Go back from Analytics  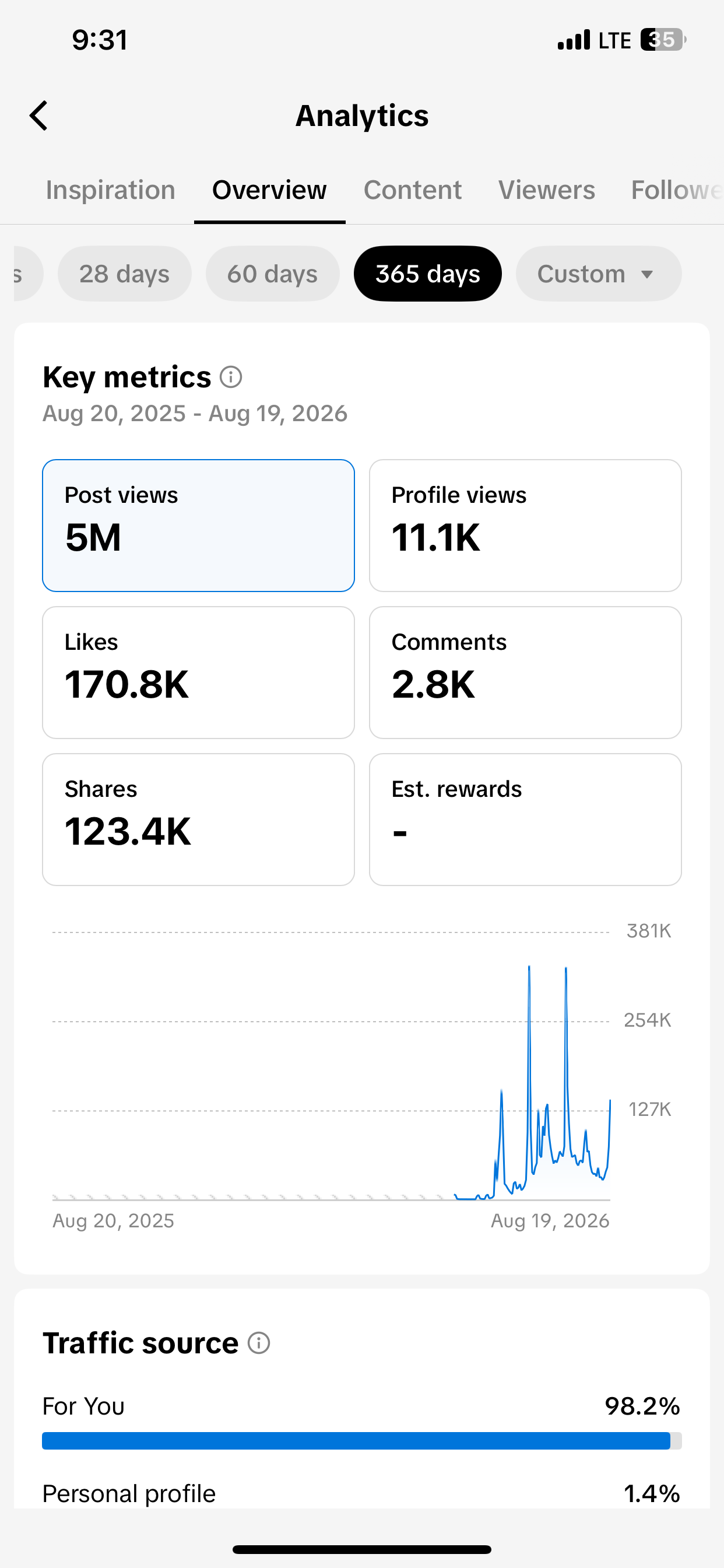39,116
